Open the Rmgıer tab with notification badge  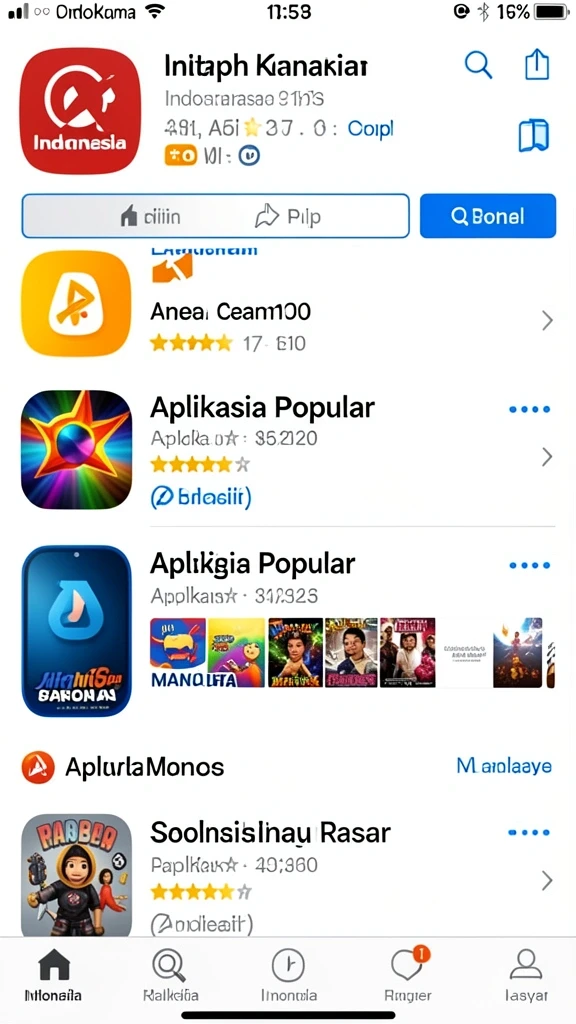tap(408, 976)
